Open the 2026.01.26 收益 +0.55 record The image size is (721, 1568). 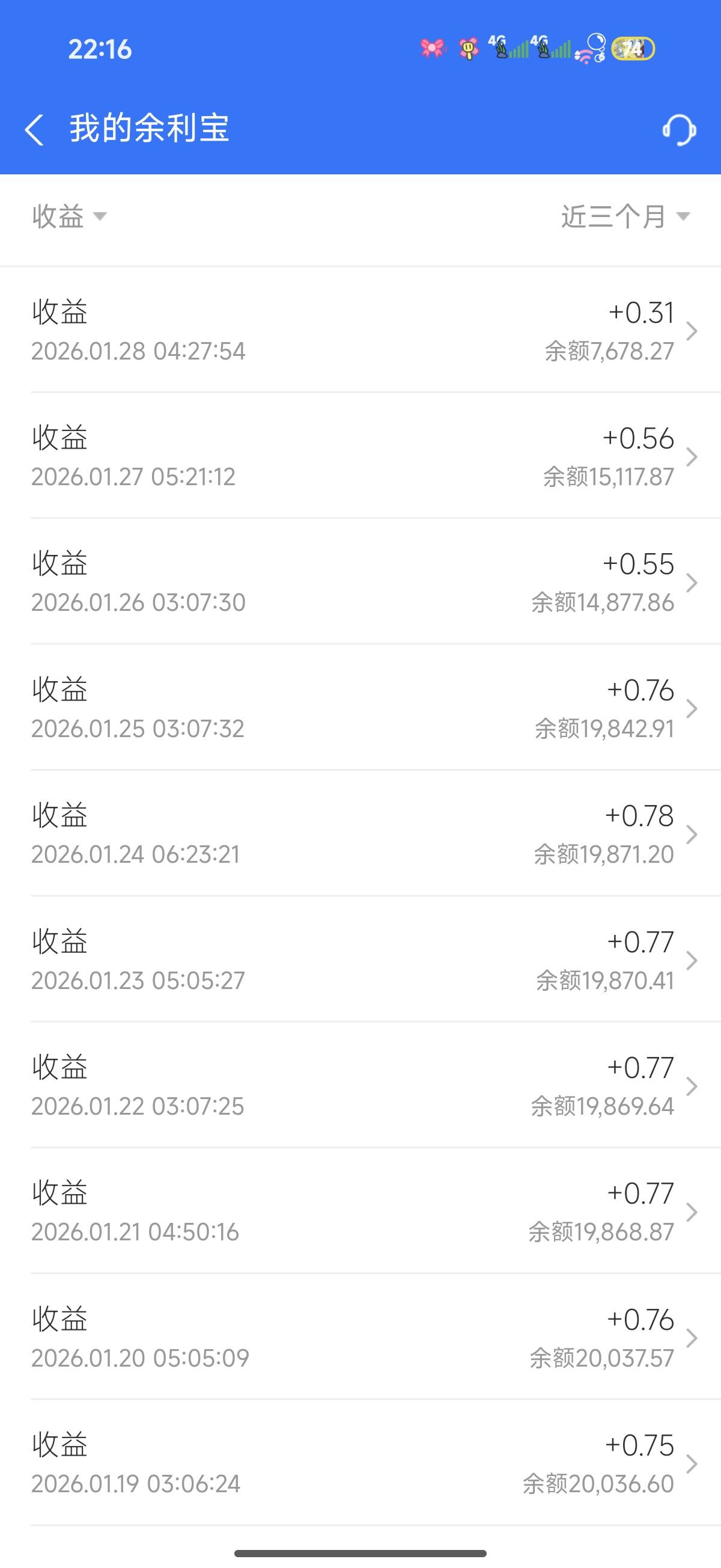(x=360, y=582)
